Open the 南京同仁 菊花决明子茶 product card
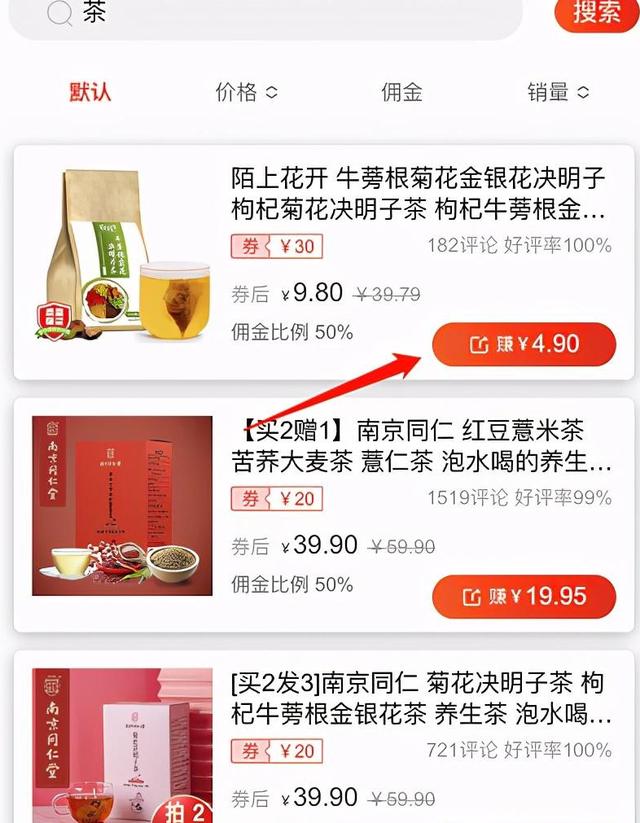 tap(420, 699)
